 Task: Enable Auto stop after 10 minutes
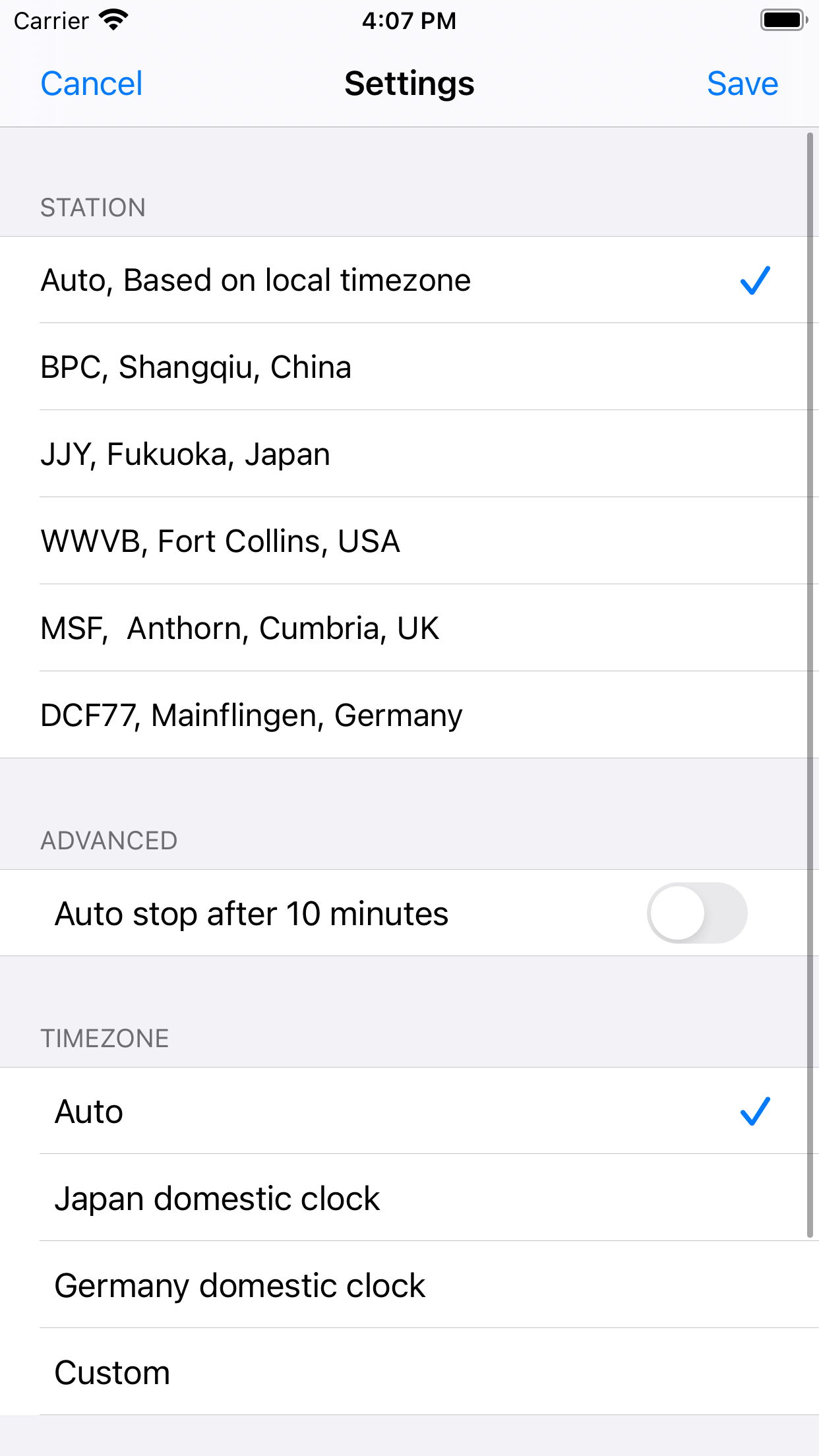point(697,913)
